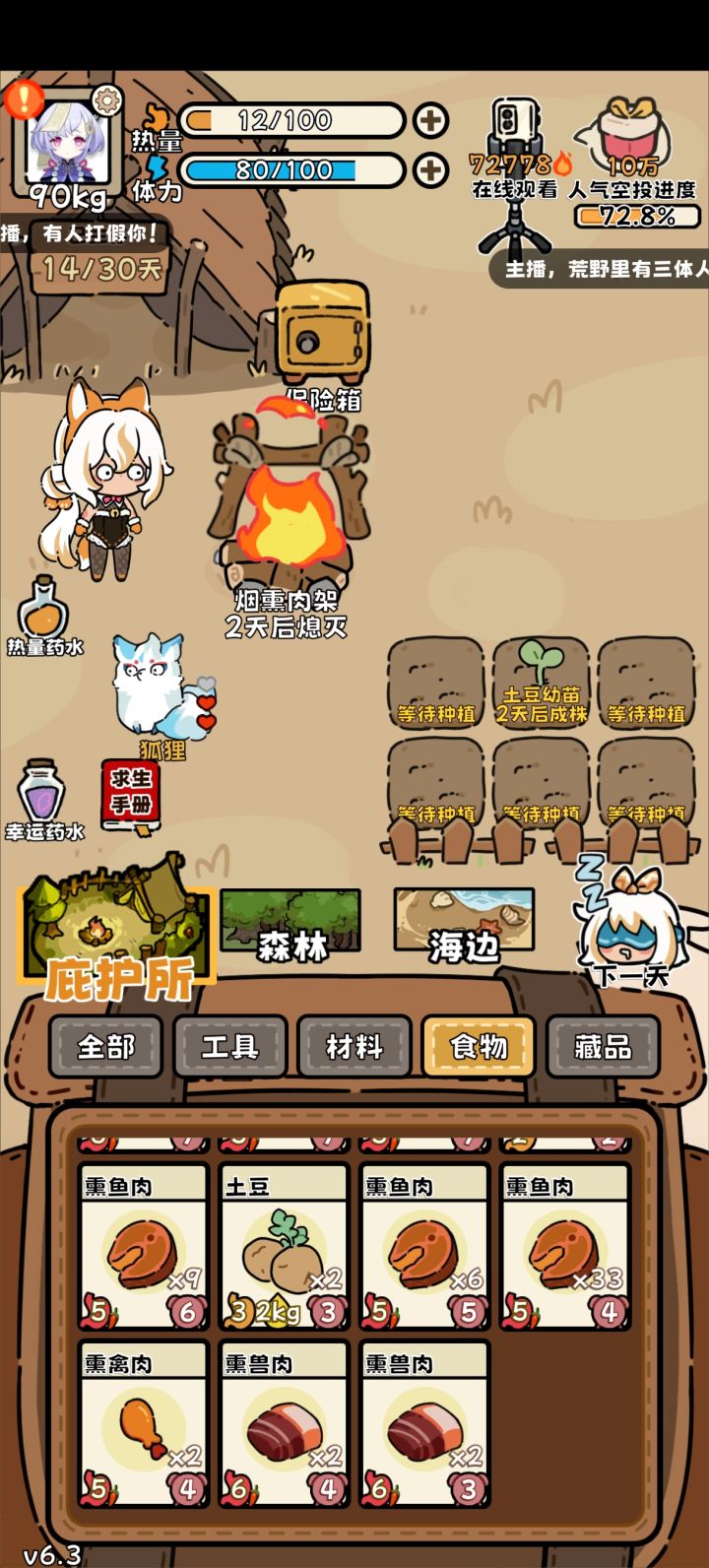
Task: Open the 藏品 collection tab
Action: coord(603,1047)
